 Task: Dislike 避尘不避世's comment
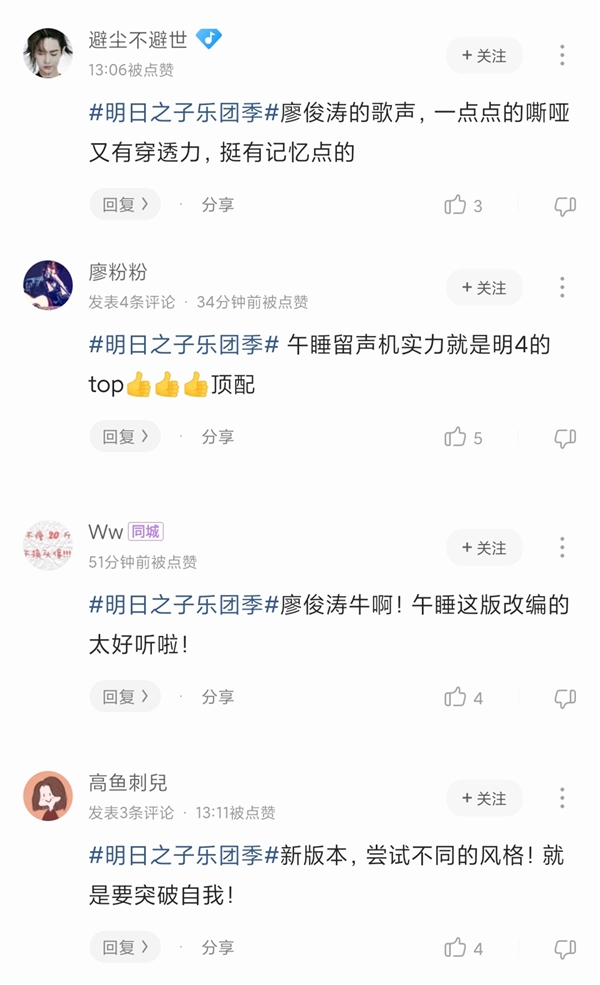tap(565, 206)
